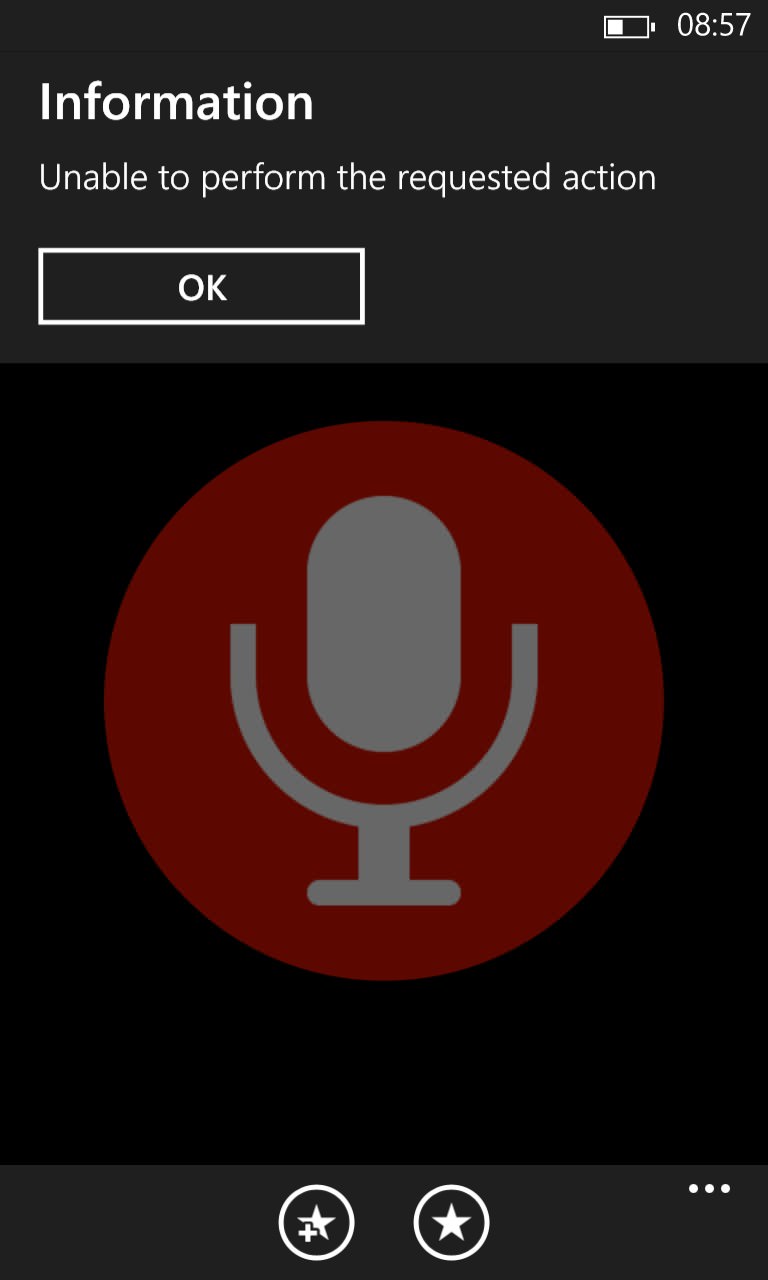The width and height of the screenshot is (768, 1280).
Task: Expand the app bar's three-dot menu
Action: 709,1189
